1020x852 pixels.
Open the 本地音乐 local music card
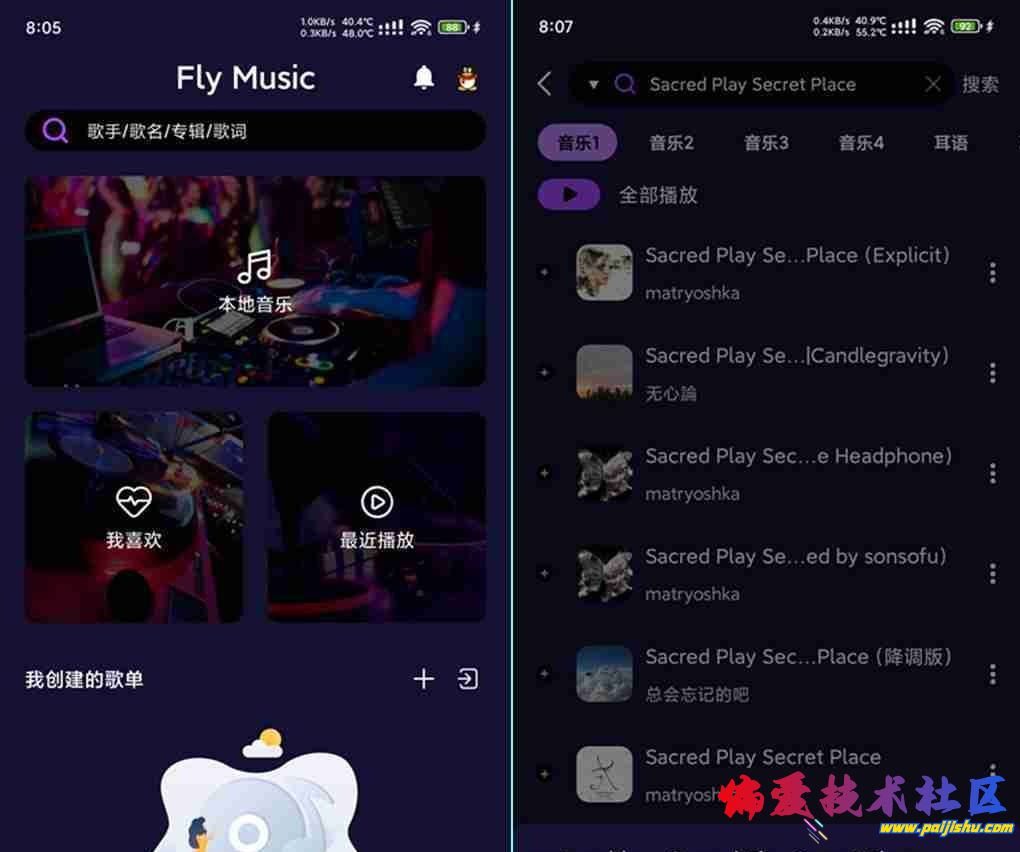(x=255, y=282)
